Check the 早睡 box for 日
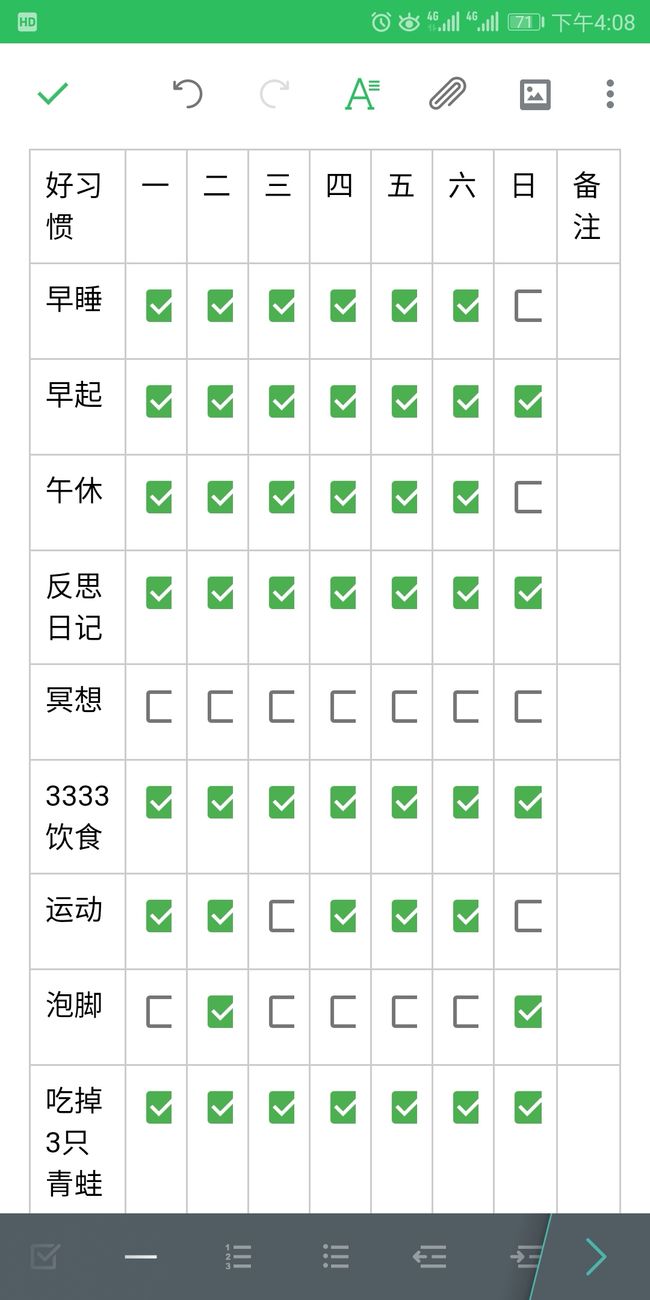 528,306
